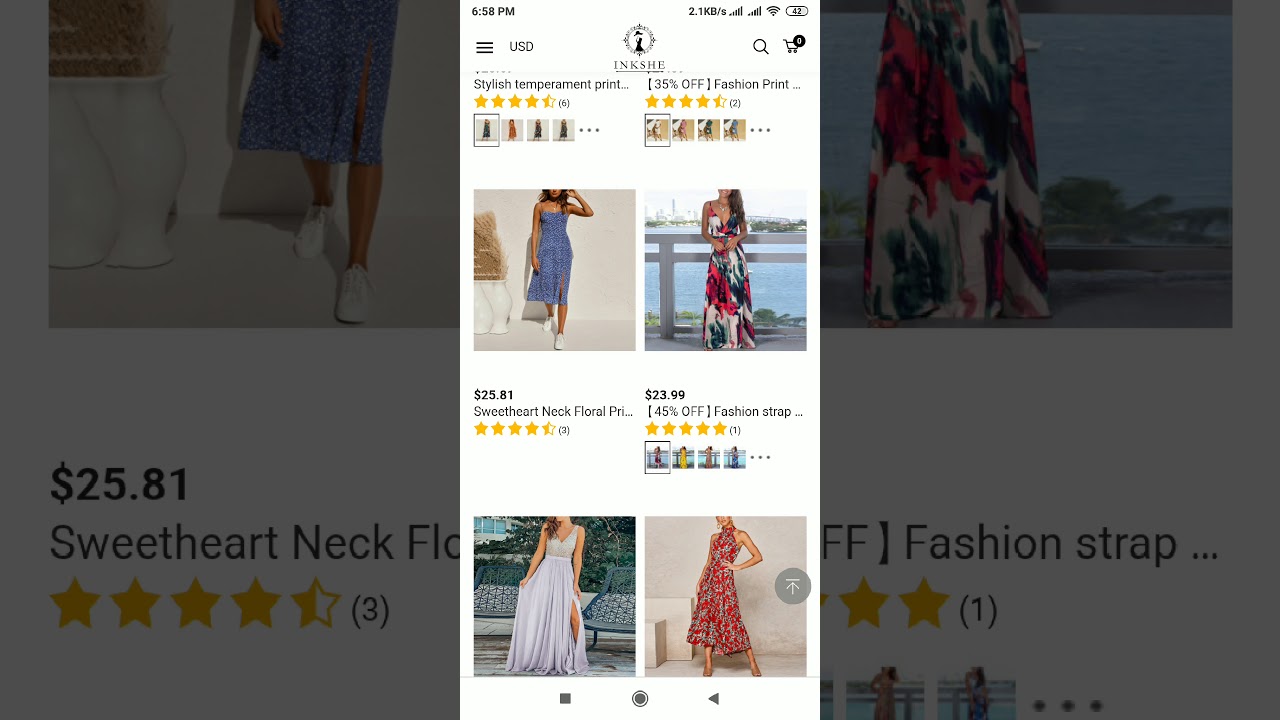Tap the back-to-top arrow button

coord(792,586)
